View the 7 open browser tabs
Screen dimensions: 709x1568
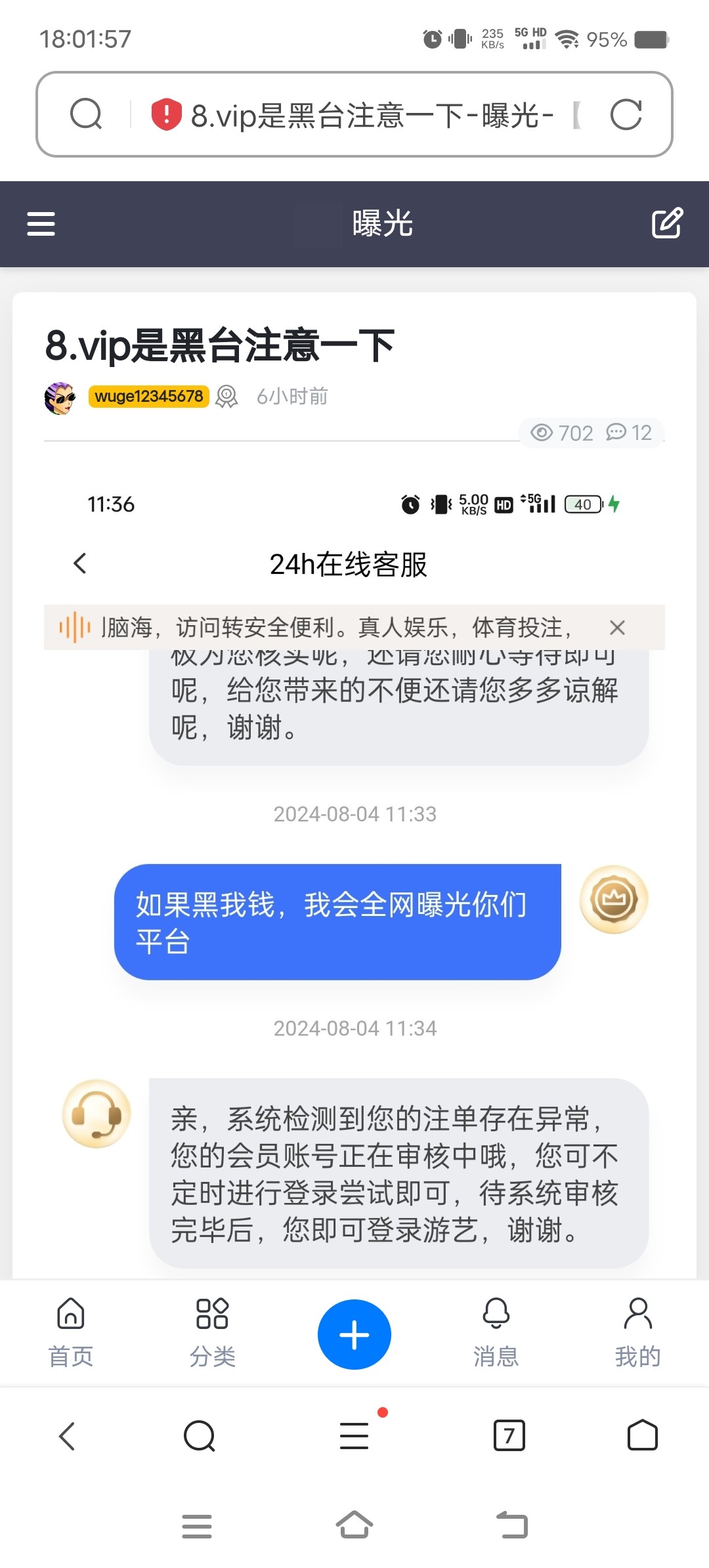509,1436
